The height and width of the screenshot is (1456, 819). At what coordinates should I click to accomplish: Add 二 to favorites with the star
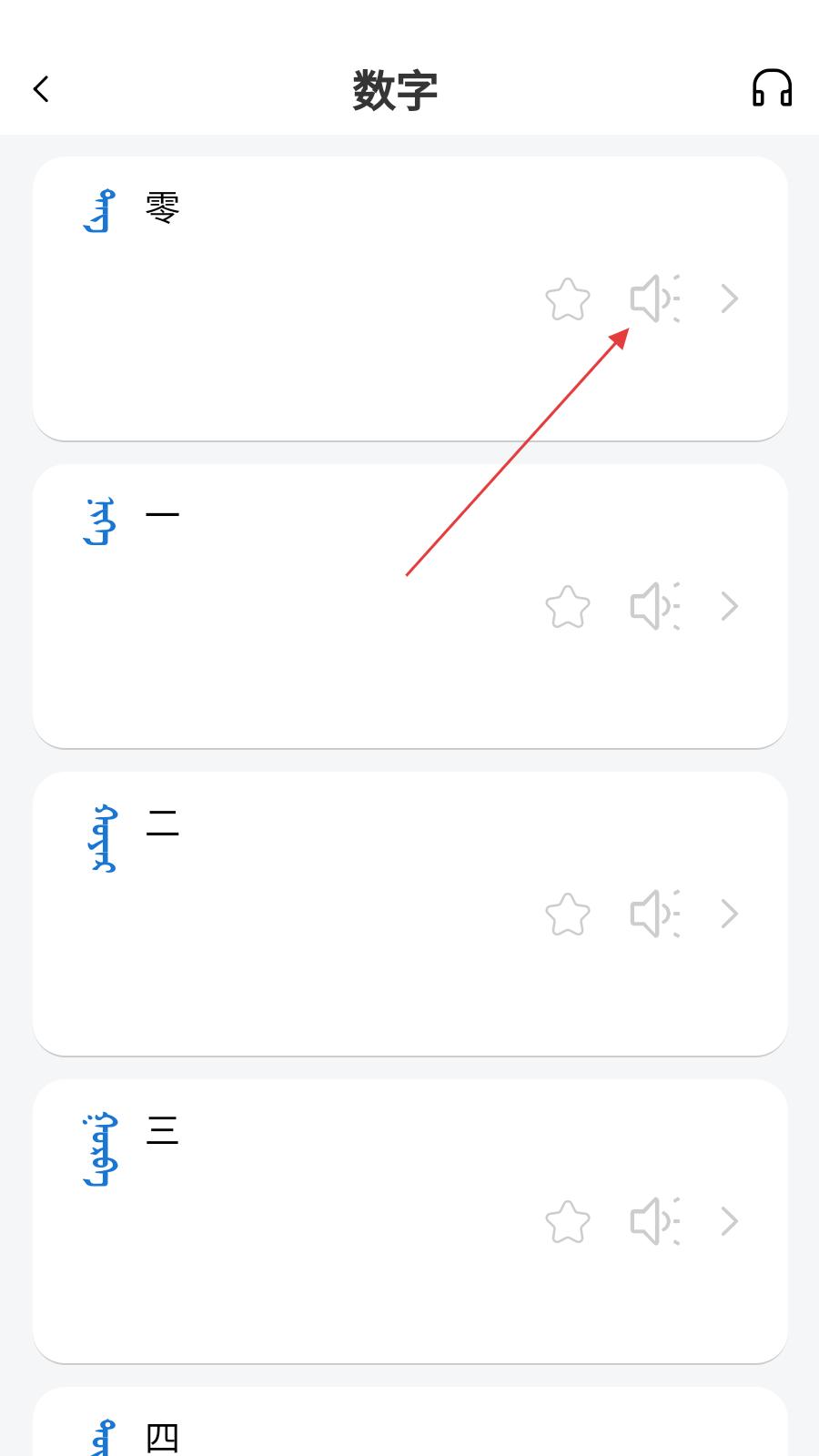tap(568, 915)
